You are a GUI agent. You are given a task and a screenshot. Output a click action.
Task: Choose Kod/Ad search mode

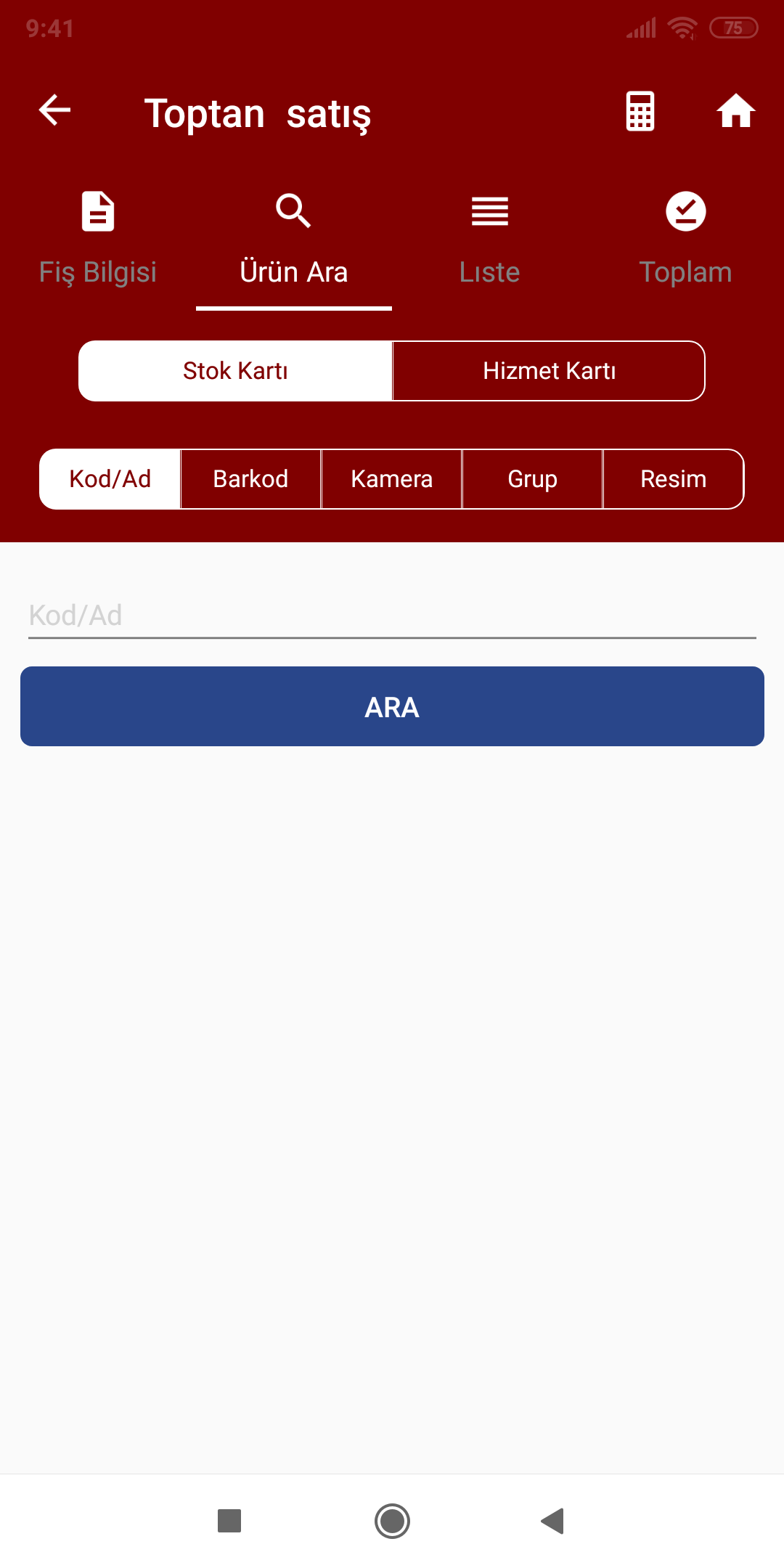[x=110, y=479]
